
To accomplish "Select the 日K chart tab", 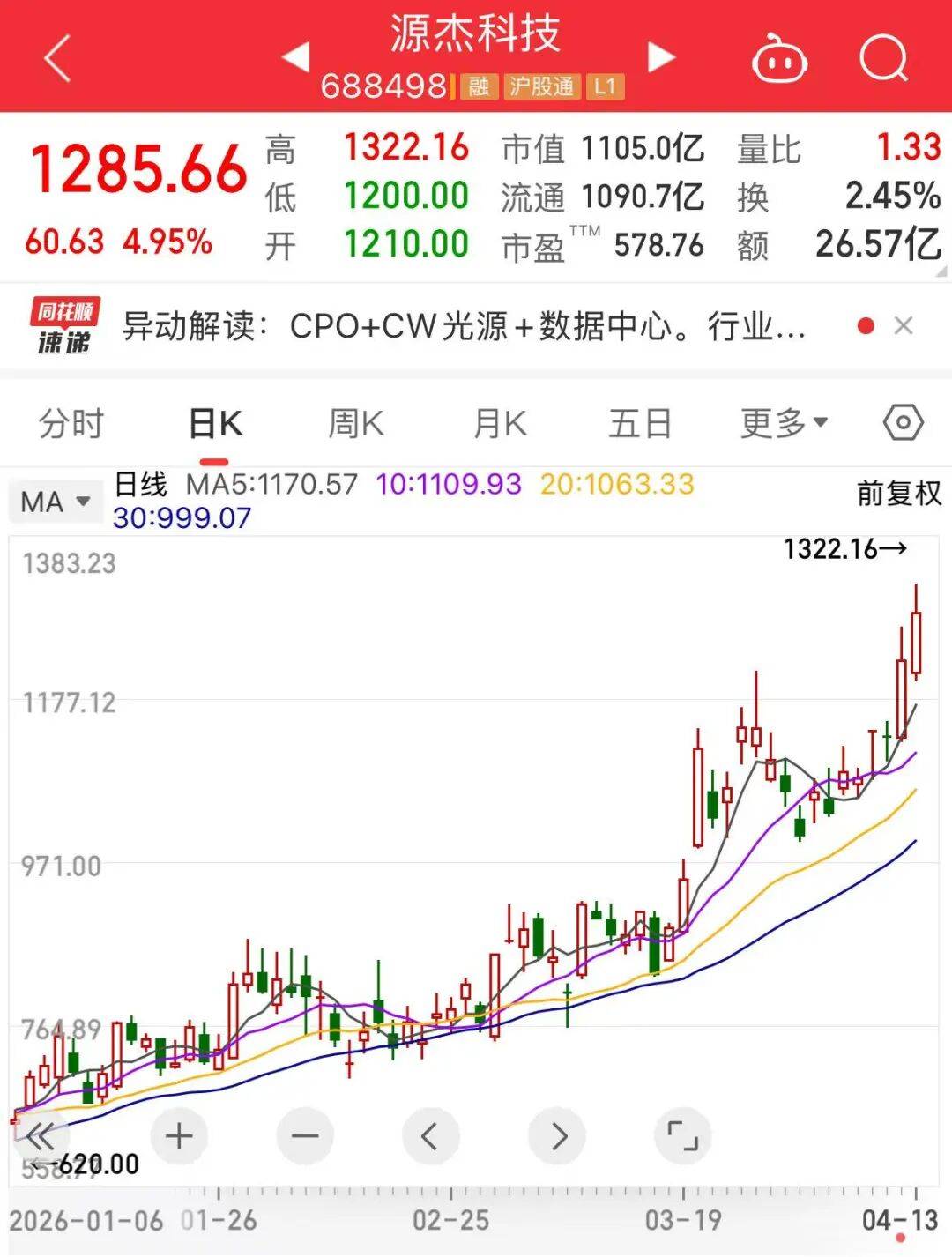I will click(215, 423).
